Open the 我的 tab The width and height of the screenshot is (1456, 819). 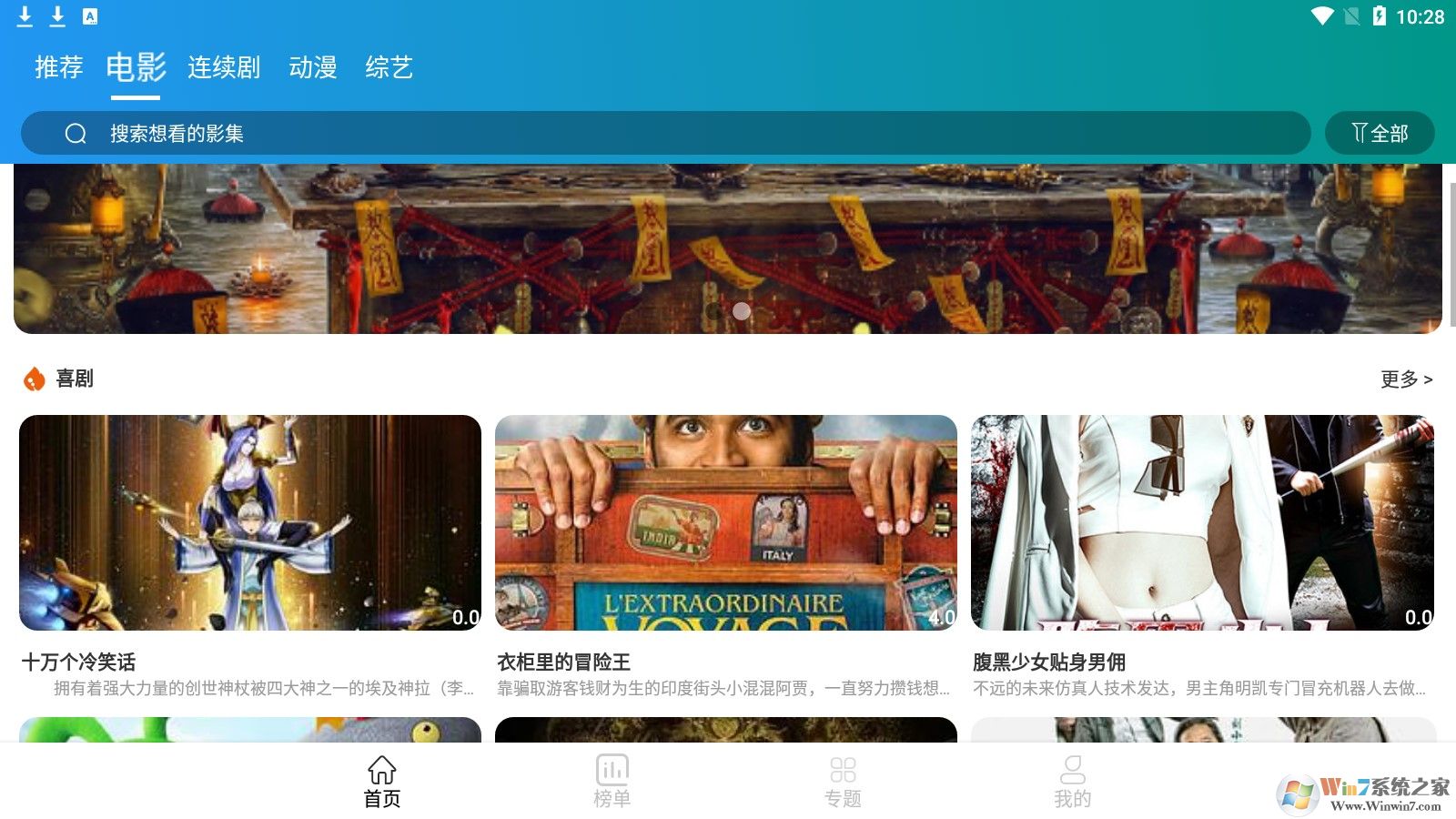(1073, 782)
